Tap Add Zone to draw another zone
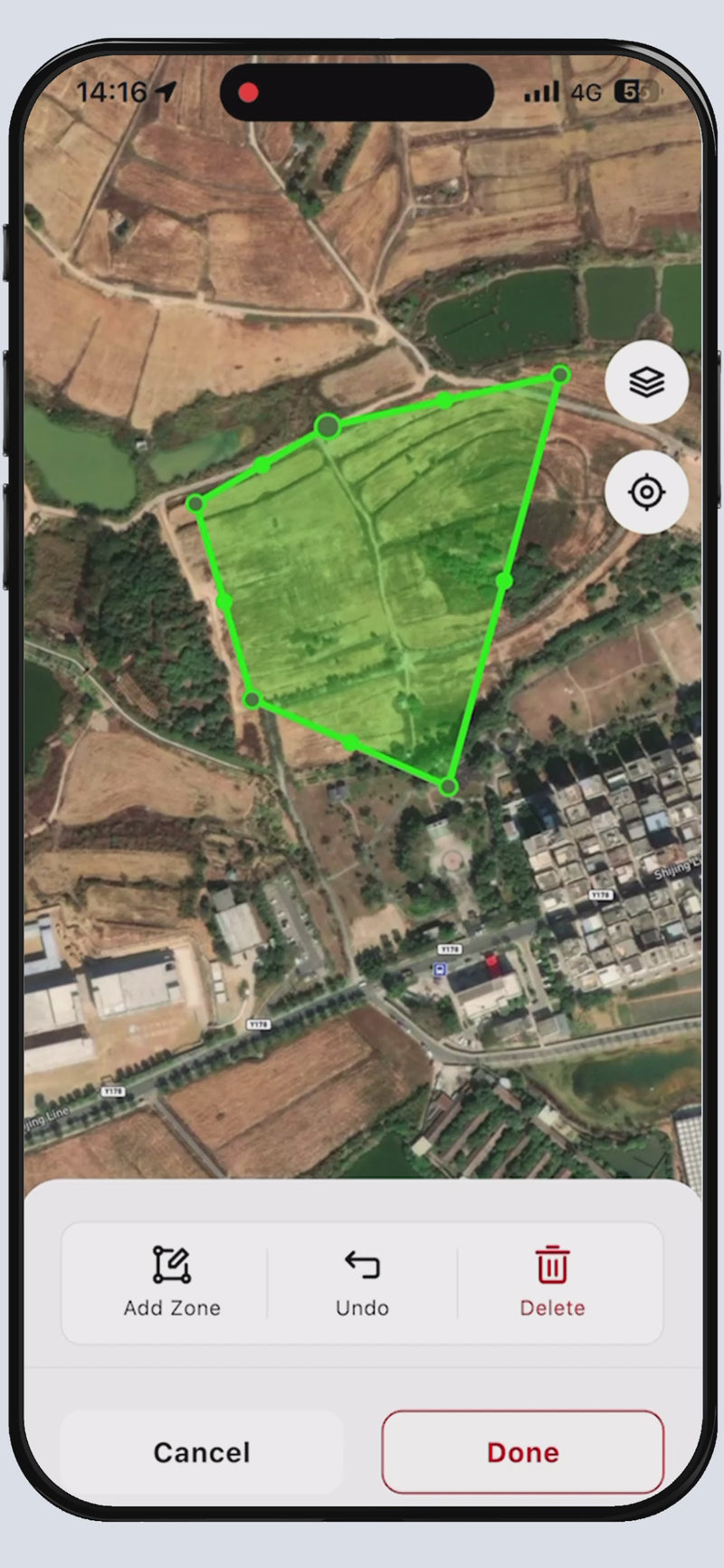Image resolution: width=724 pixels, height=1568 pixels. (172, 1282)
